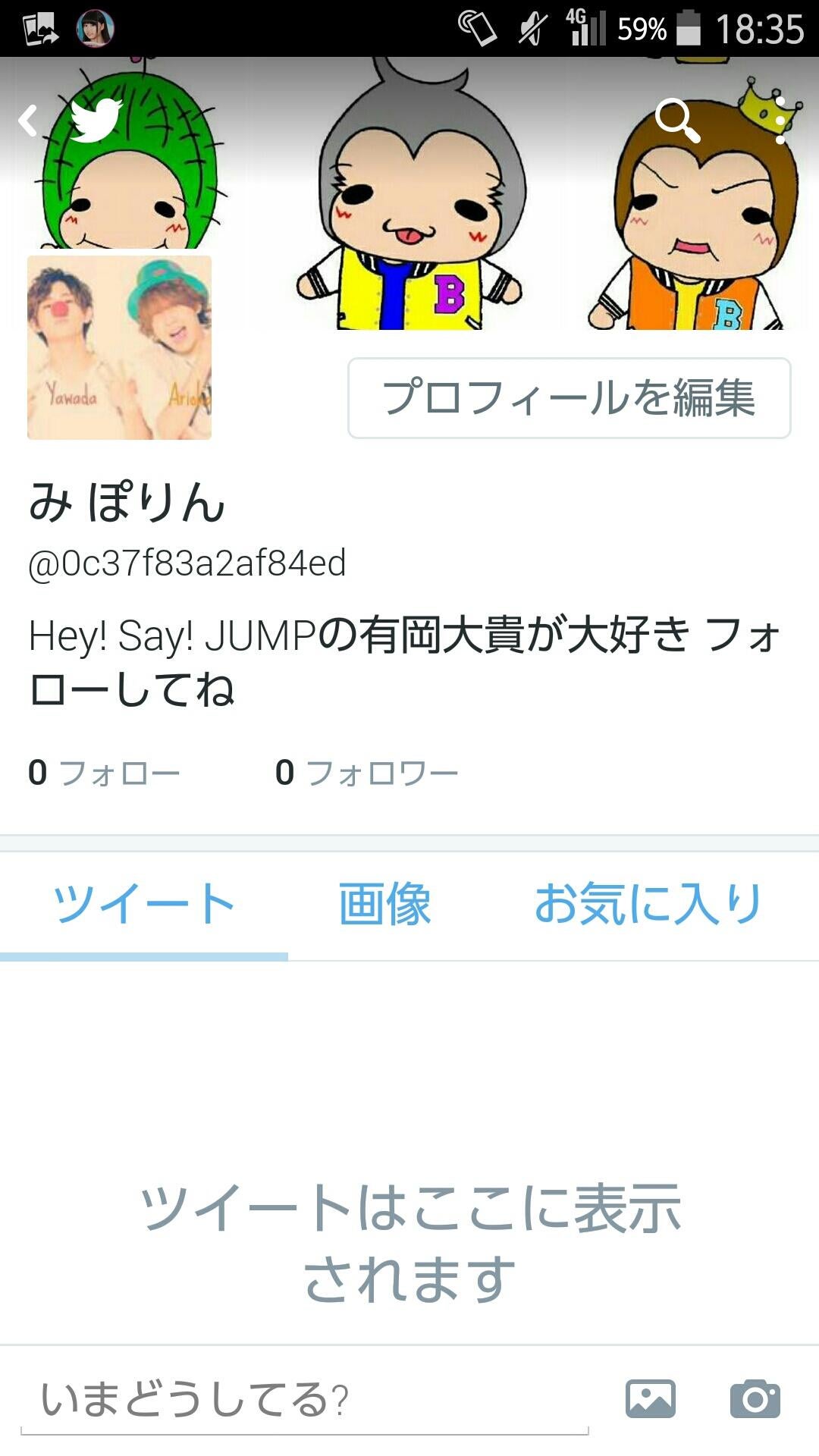Open the camera to take a photo
Image resolution: width=819 pixels, height=1456 pixels.
[755, 1399]
